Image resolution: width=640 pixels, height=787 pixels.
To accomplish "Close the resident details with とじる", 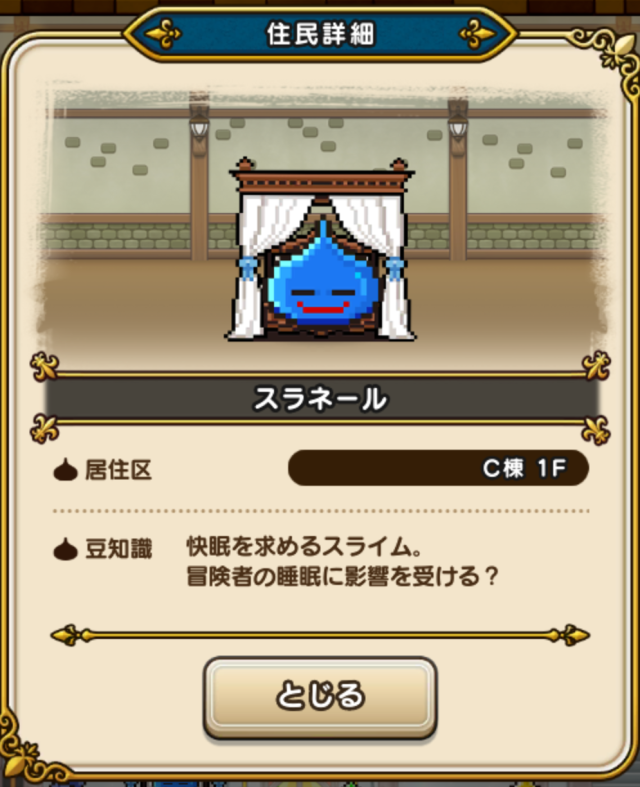I will [320, 697].
